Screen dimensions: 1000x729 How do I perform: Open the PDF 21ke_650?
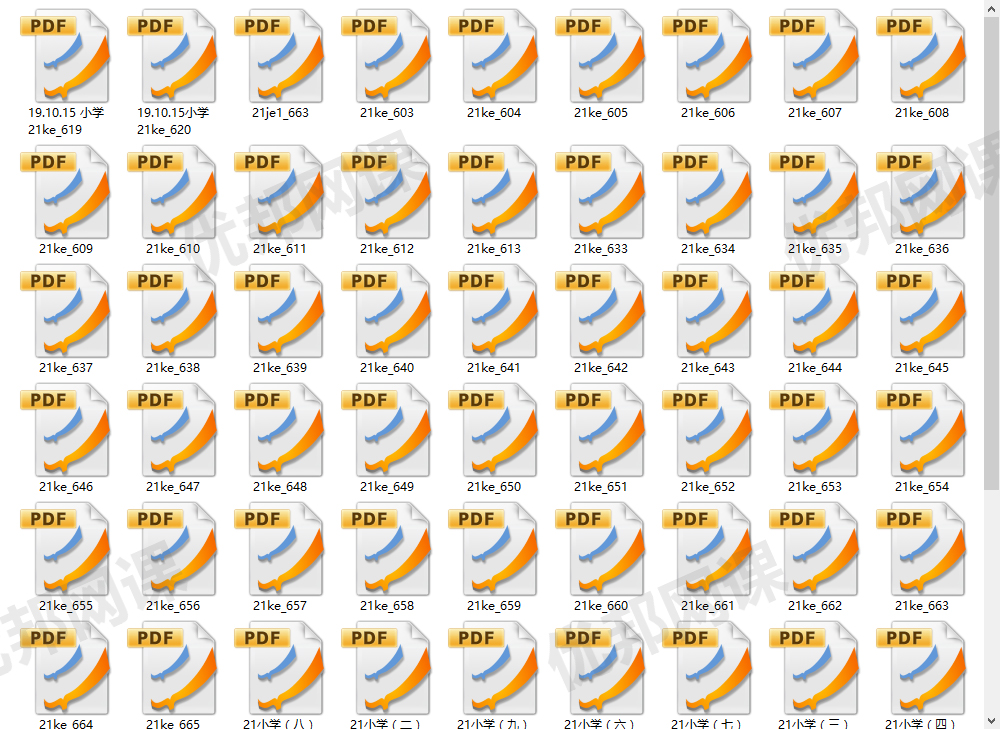tap(493, 432)
